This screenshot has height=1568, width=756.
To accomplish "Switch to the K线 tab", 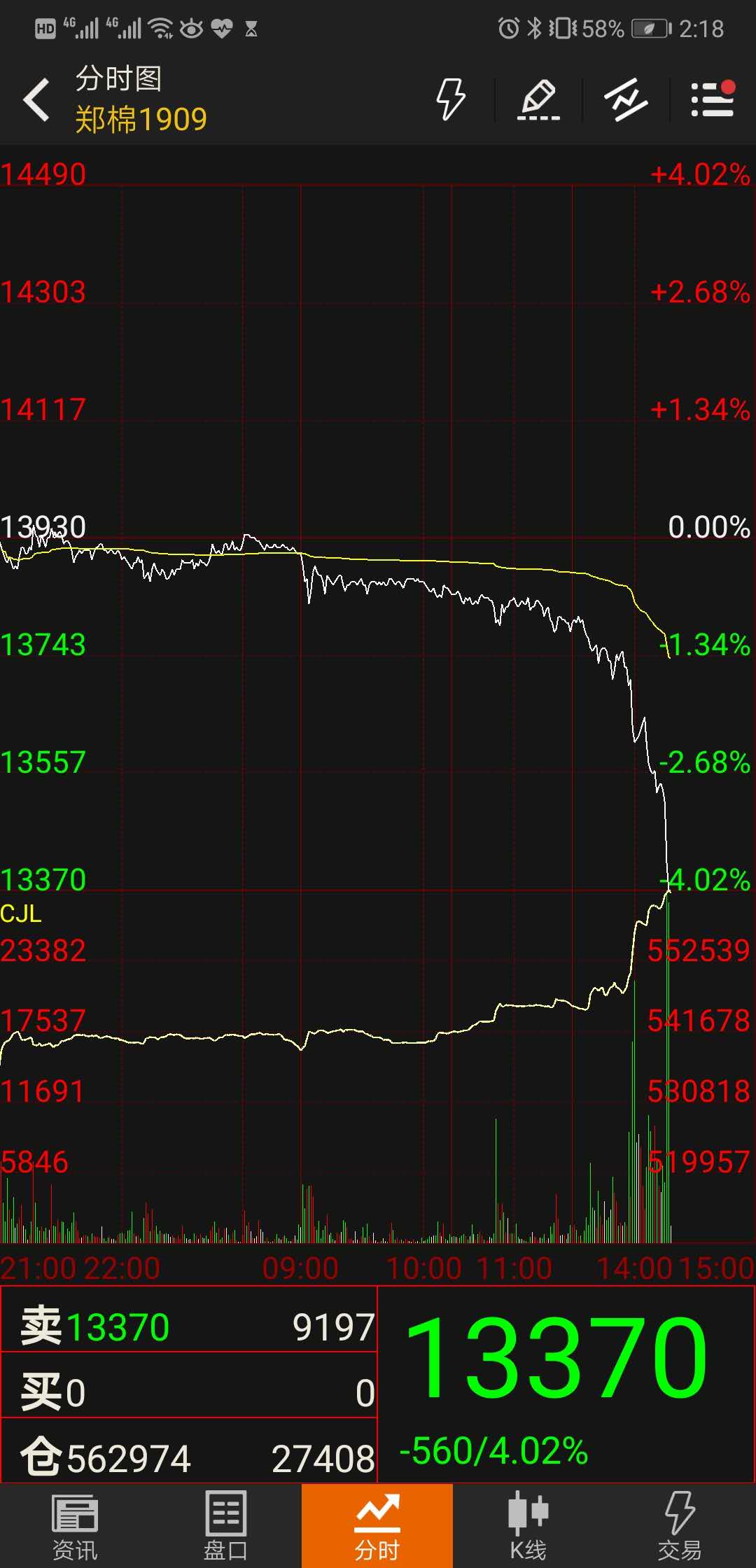I will pyautogui.click(x=528, y=1526).
